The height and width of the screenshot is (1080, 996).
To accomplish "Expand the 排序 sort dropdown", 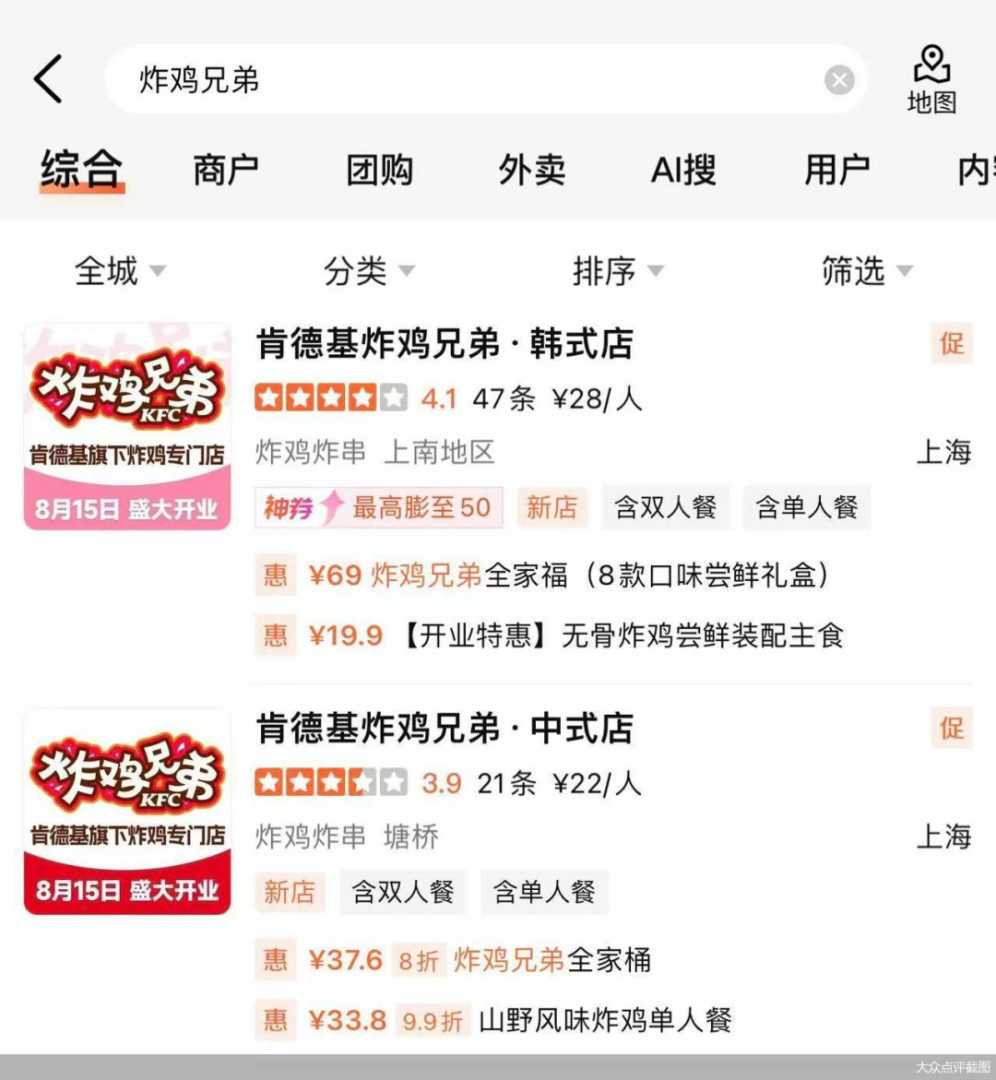I will (x=617, y=271).
